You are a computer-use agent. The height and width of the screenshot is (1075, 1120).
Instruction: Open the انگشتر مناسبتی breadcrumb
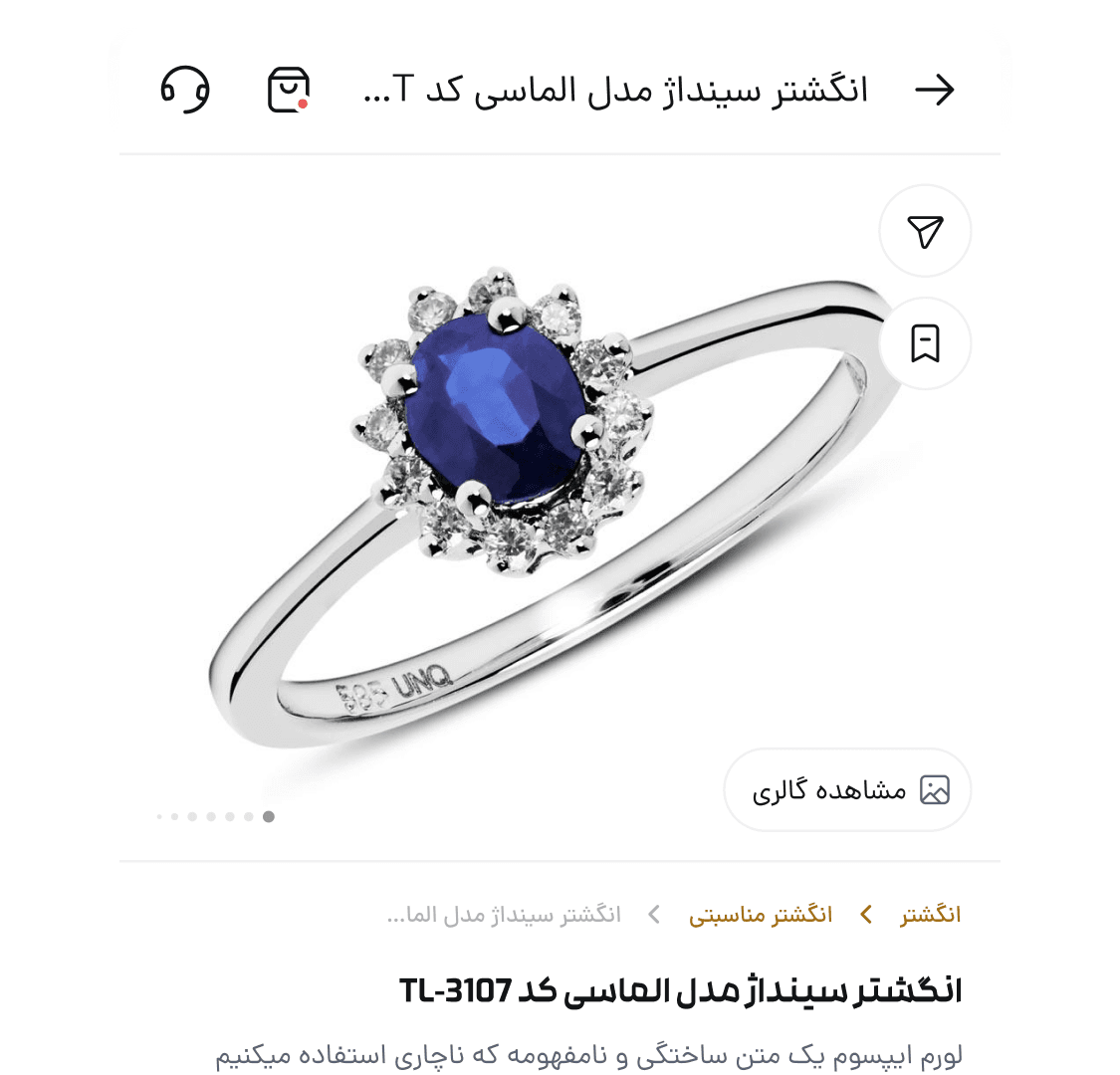coord(761,915)
